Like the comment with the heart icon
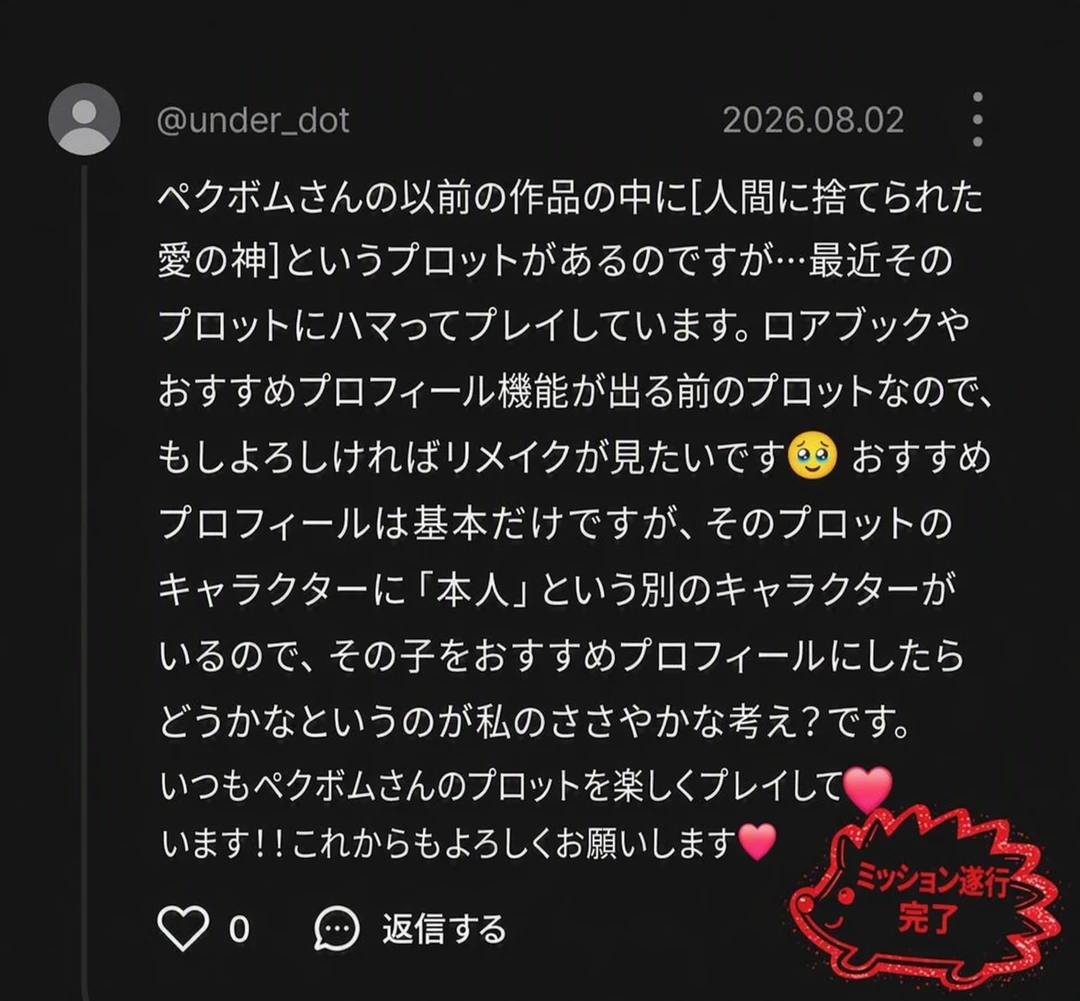 (183, 928)
